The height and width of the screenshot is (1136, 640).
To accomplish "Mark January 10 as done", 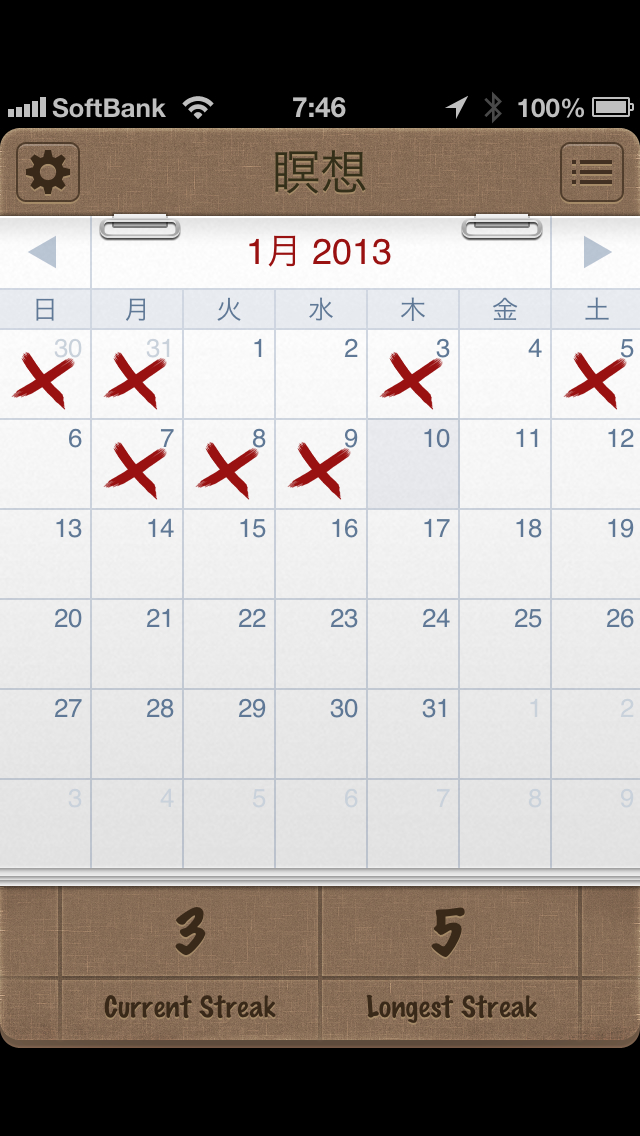I will point(413,465).
